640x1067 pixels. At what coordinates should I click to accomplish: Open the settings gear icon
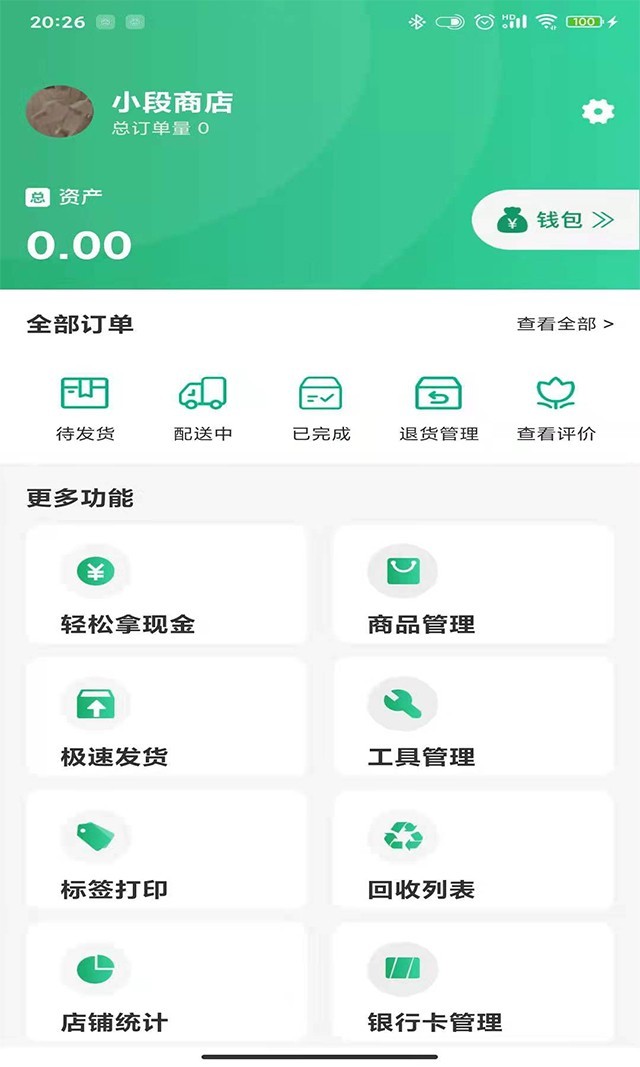(598, 111)
